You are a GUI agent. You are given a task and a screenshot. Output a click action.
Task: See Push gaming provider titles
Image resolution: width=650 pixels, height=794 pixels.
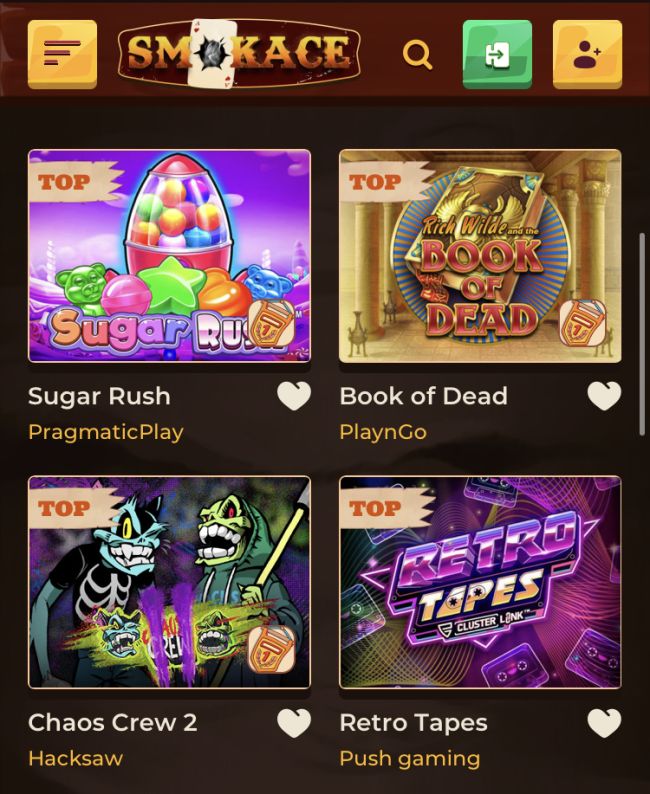(x=410, y=758)
